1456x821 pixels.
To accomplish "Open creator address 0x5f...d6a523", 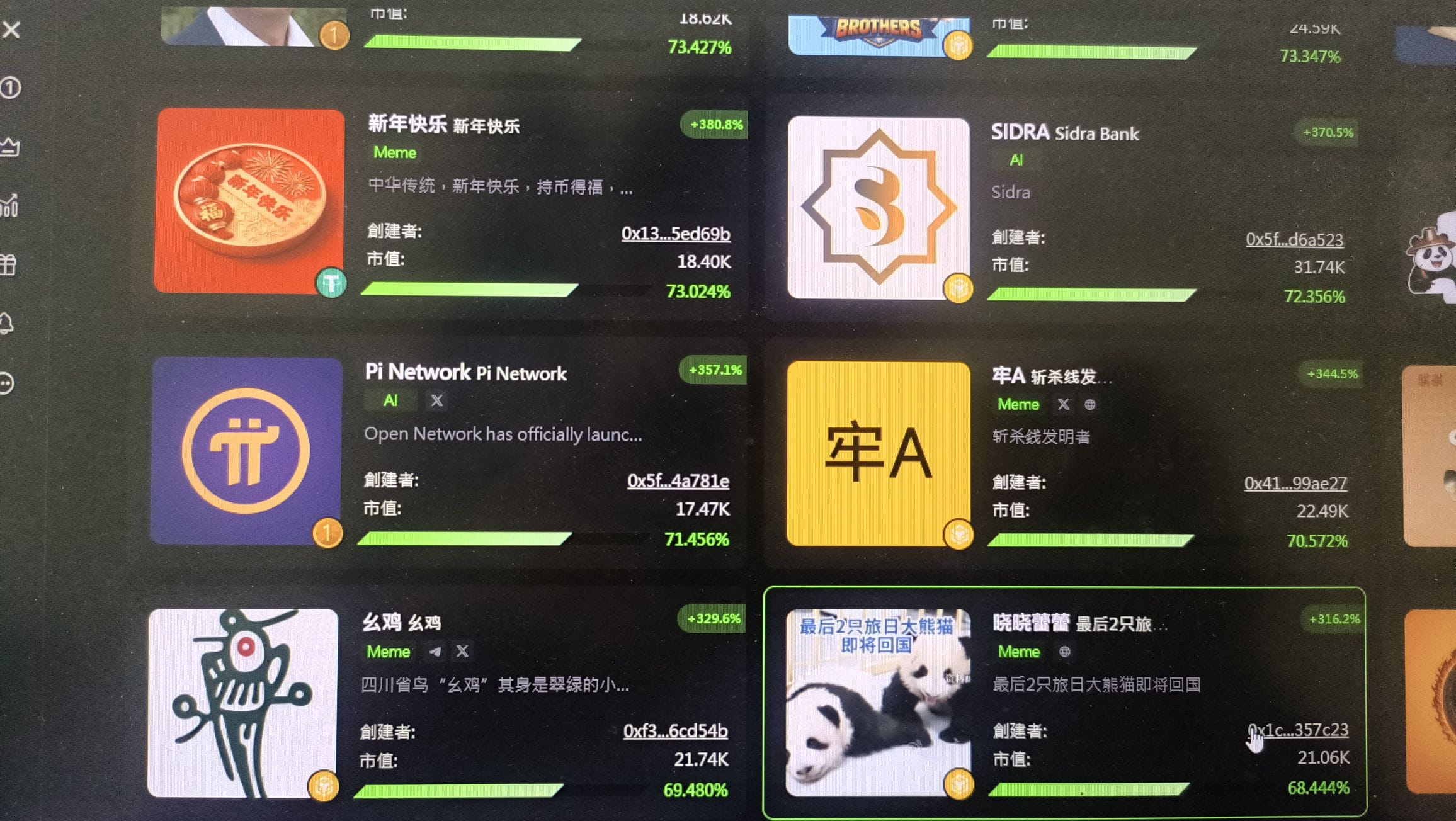I will [x=1294, y=240].
